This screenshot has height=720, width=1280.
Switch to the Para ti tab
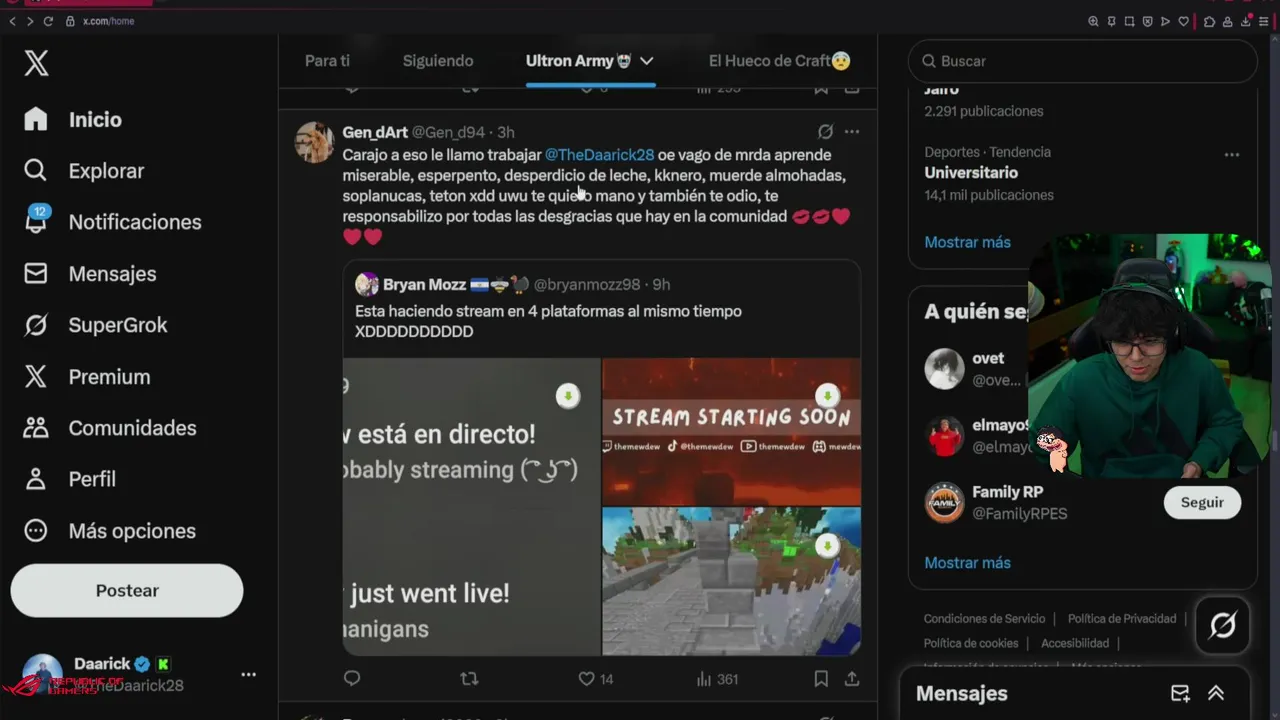pyautogui.click(x=327, y=61)
